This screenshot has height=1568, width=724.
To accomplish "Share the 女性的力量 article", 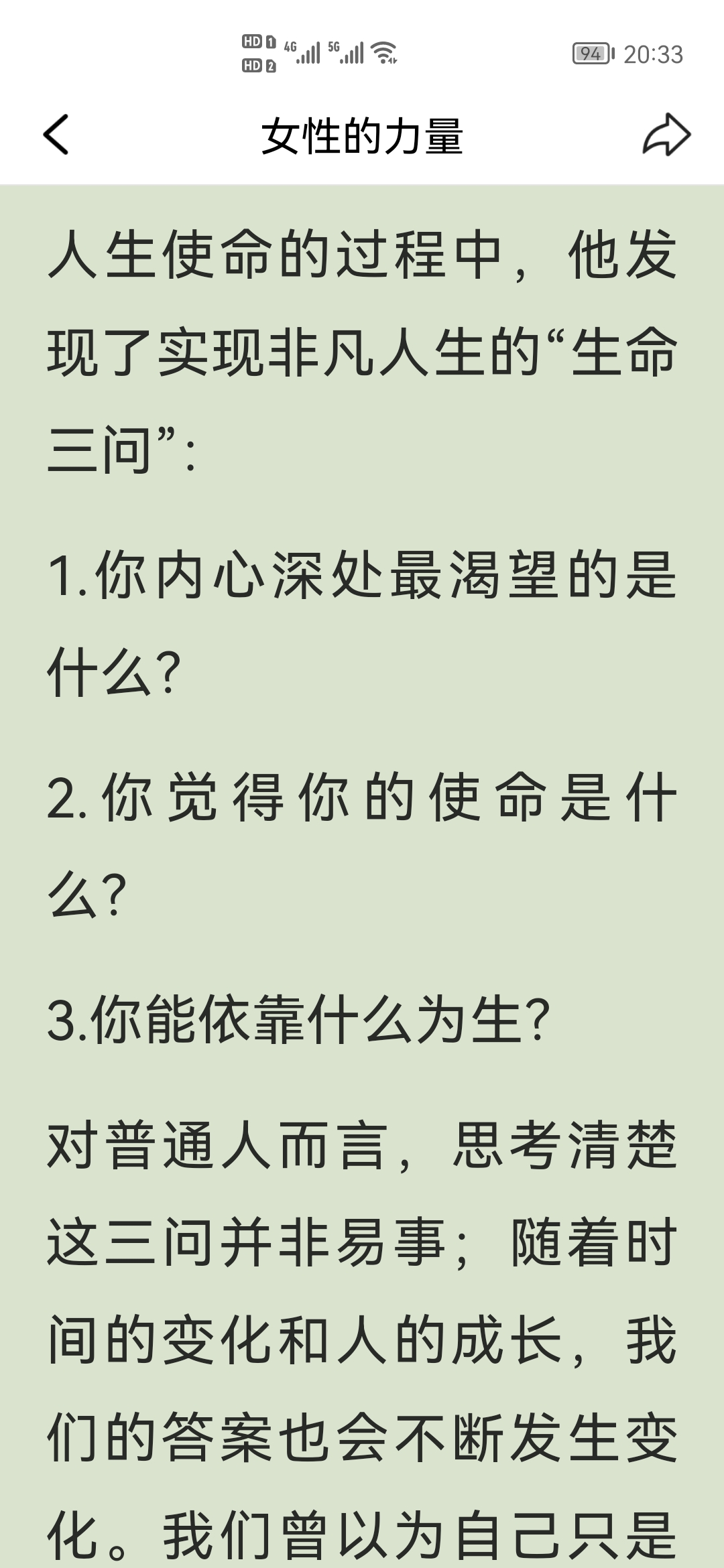I will pos(666,135).
